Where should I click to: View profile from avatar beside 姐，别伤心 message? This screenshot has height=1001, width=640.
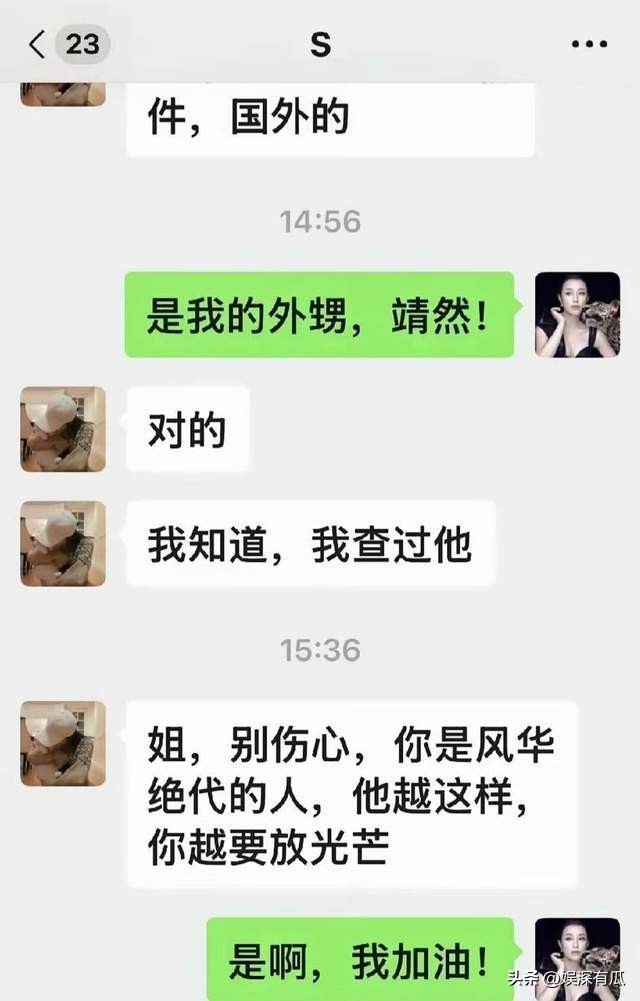click(x=63, y=743)
